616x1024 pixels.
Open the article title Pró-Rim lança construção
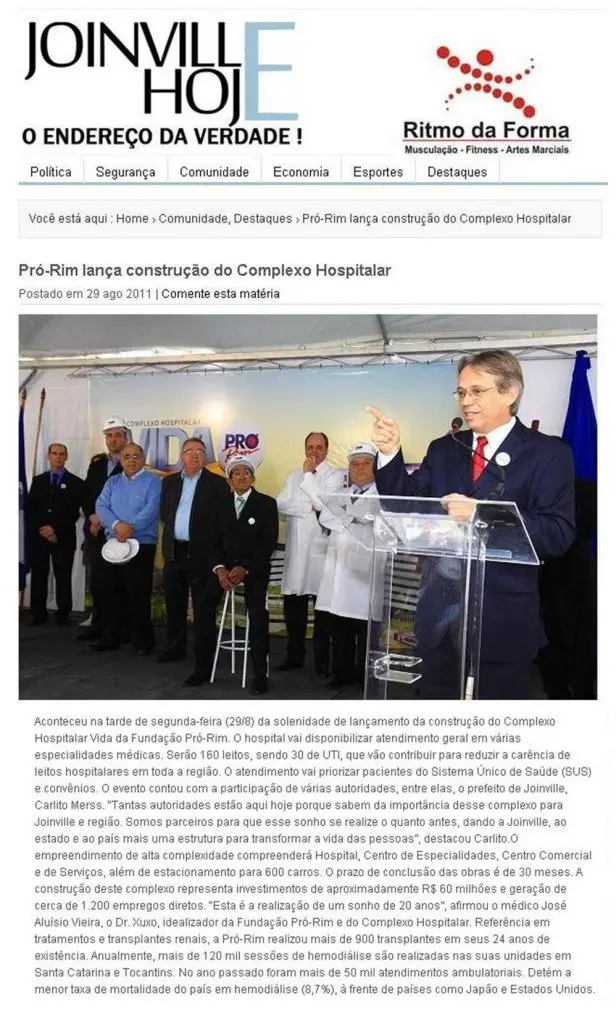coord(204,271)
